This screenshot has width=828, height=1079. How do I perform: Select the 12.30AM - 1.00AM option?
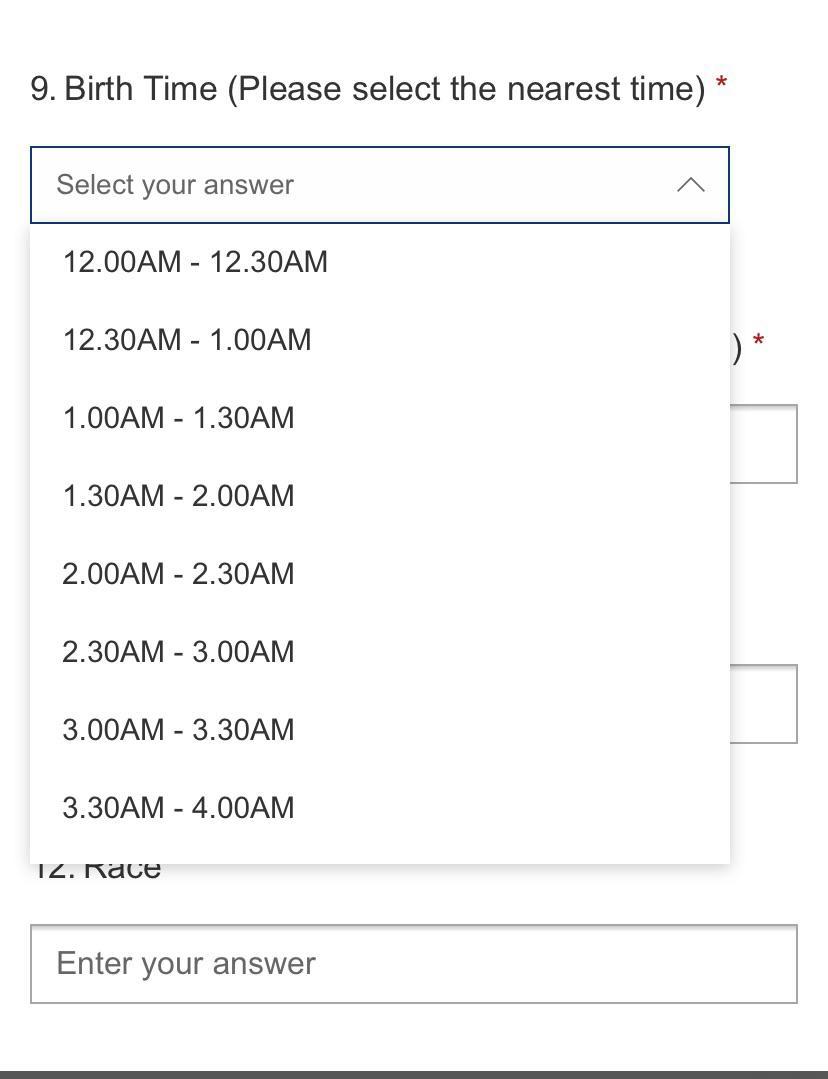pyautogui.click(x=186, y=340)
